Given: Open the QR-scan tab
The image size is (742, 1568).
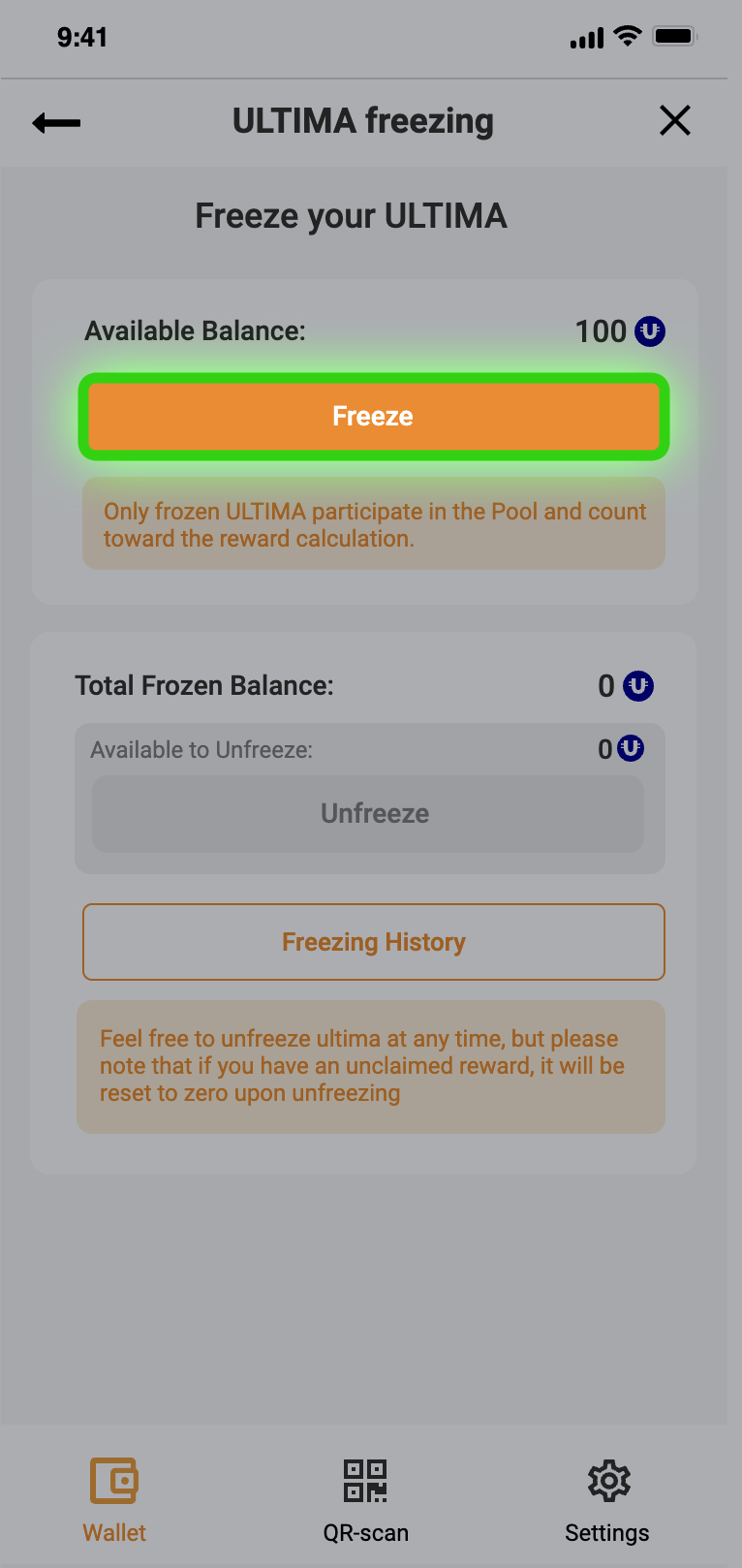Looking at the screenshot, I should [x=366, y=1498].
